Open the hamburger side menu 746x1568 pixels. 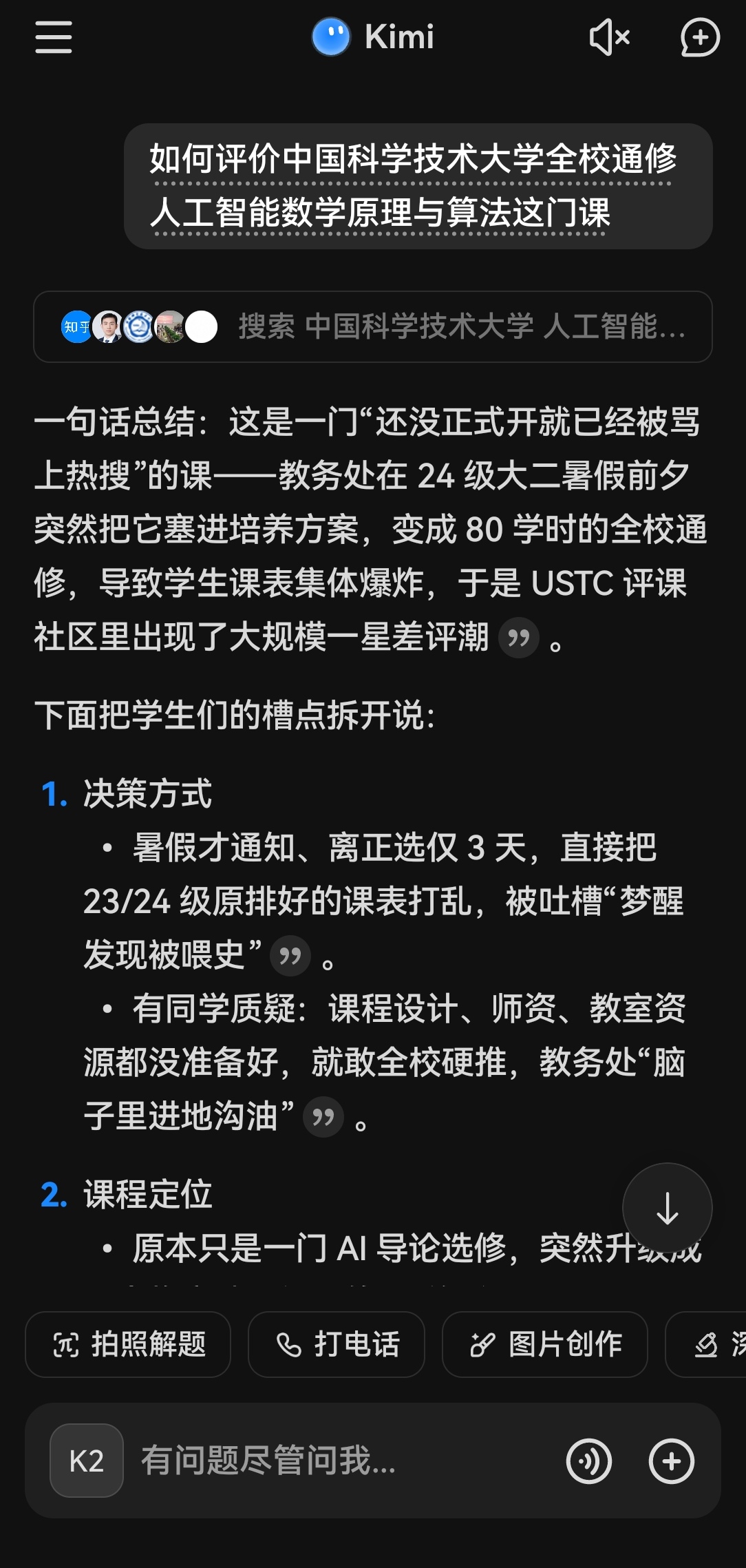point(54,37)
